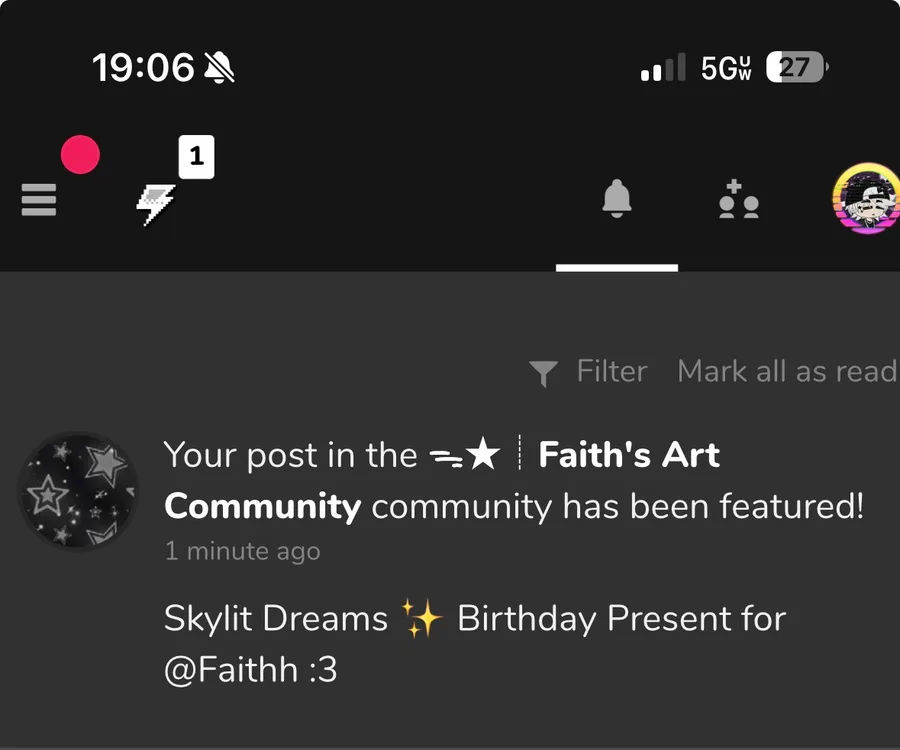Switch to the notifications bell tab

(617, 199)
